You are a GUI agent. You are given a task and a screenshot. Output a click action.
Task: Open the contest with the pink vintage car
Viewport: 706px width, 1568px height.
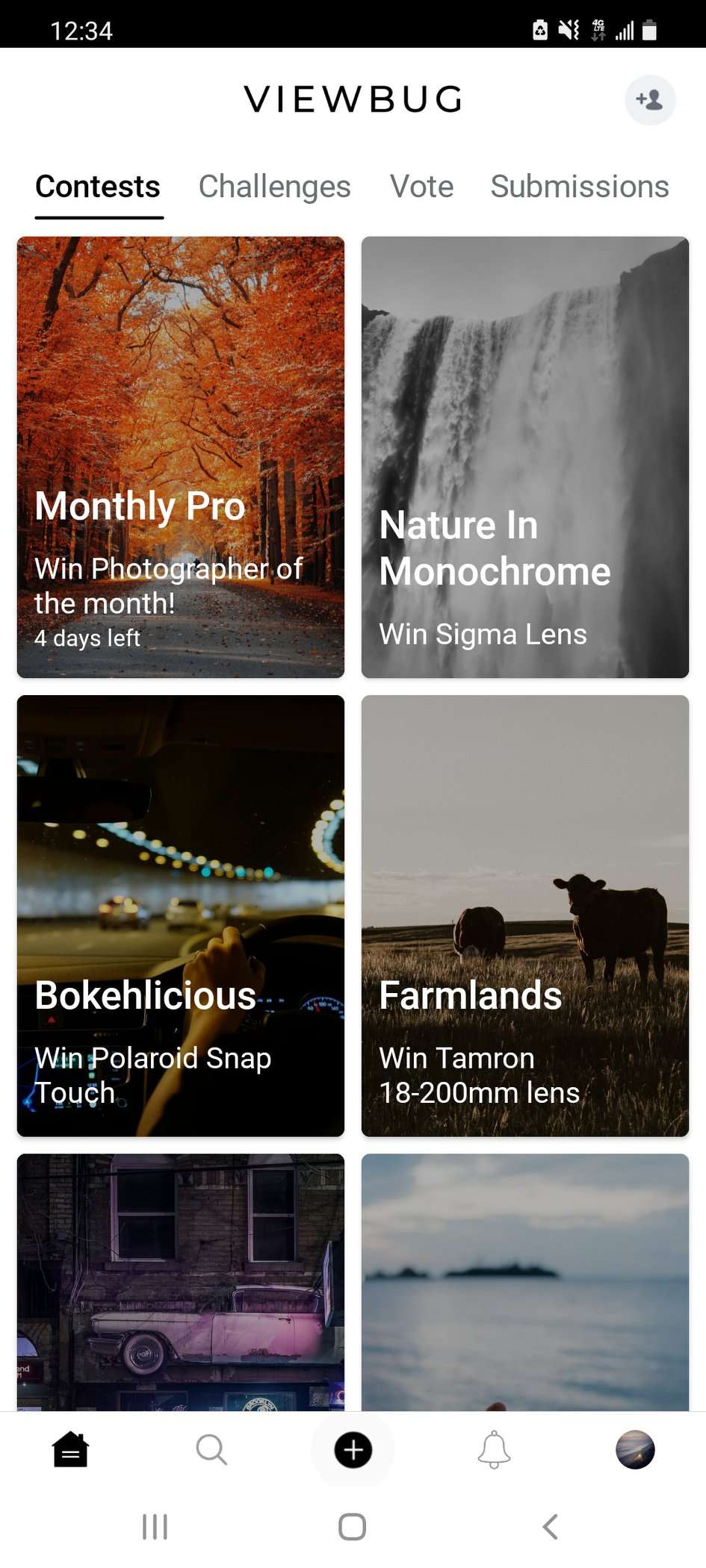coord(181,1281)
